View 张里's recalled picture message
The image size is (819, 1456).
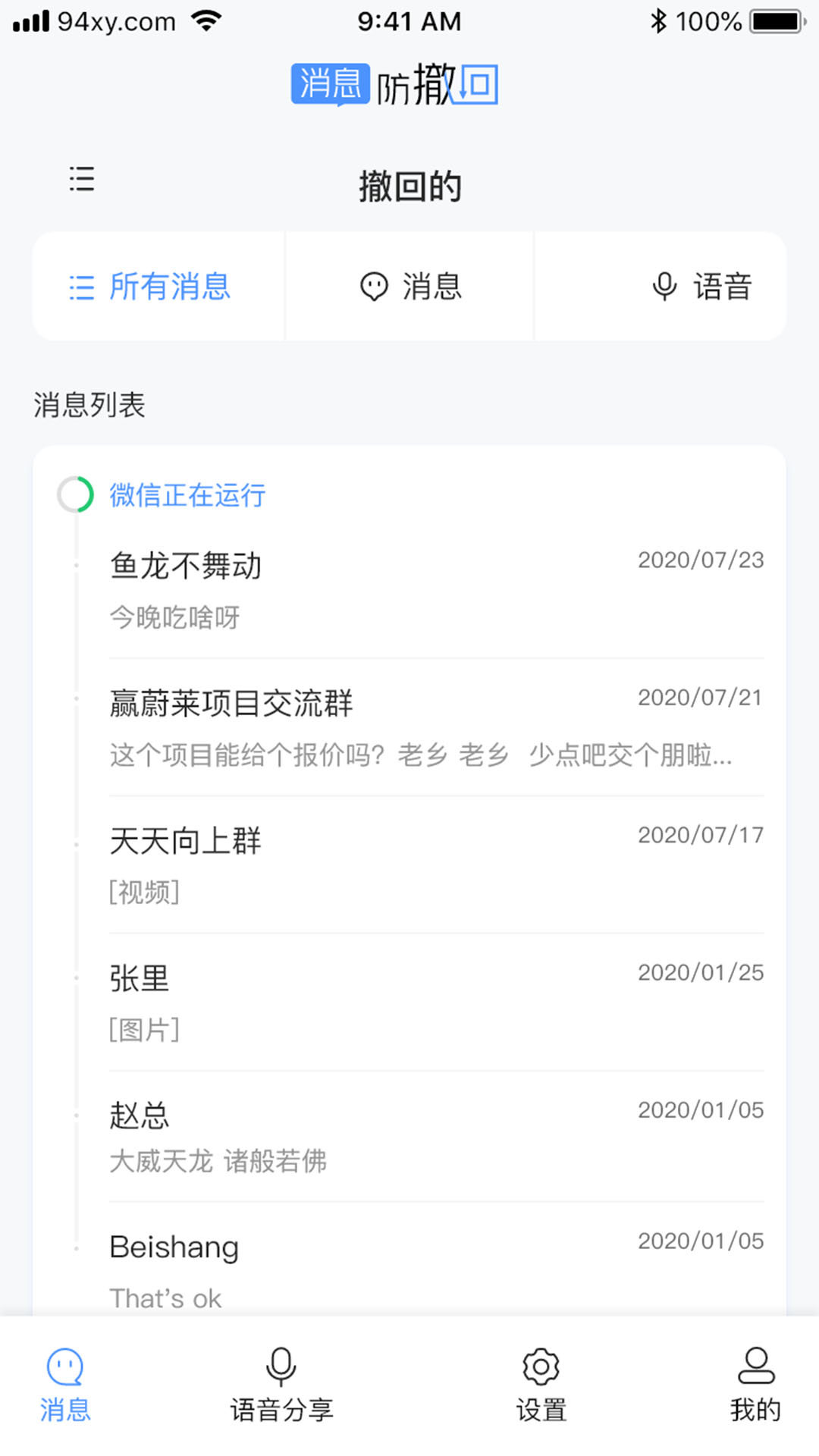[436, 1002]
